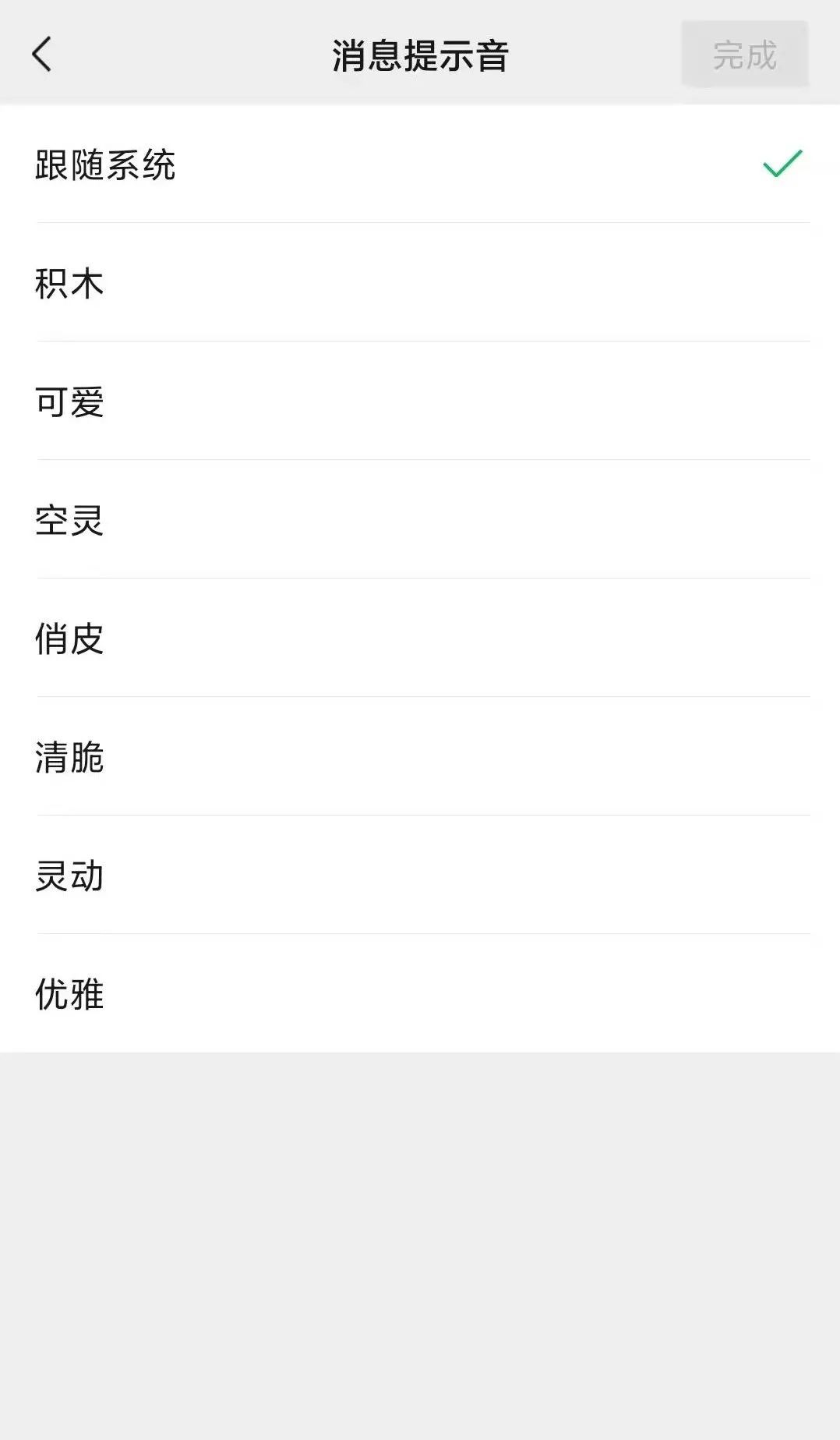Tap the back chevron in the title bar
Viewport: 840px width, 1440px height.
[41, 55]
